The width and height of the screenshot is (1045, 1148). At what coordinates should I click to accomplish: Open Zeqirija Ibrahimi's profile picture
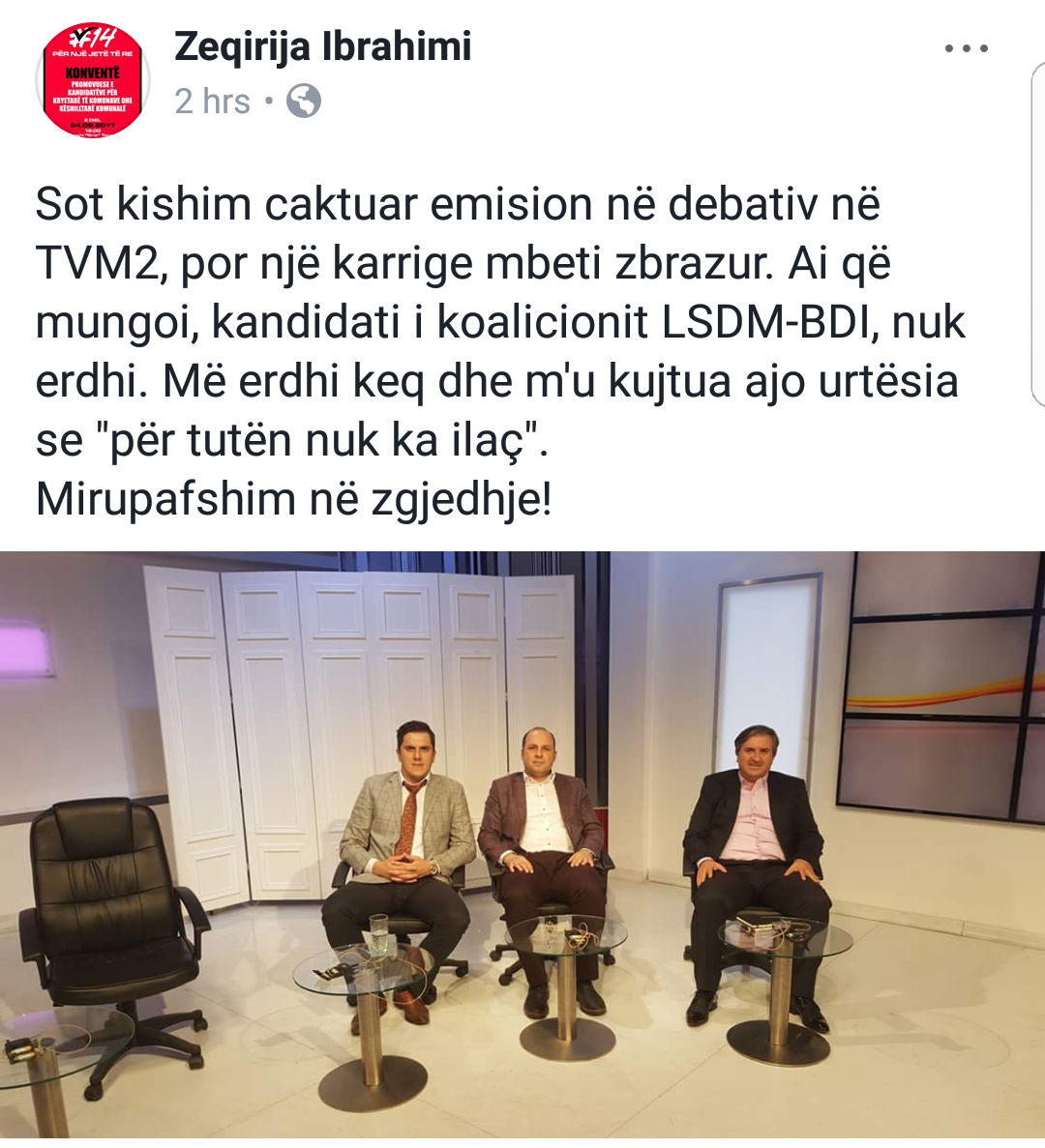92,80
